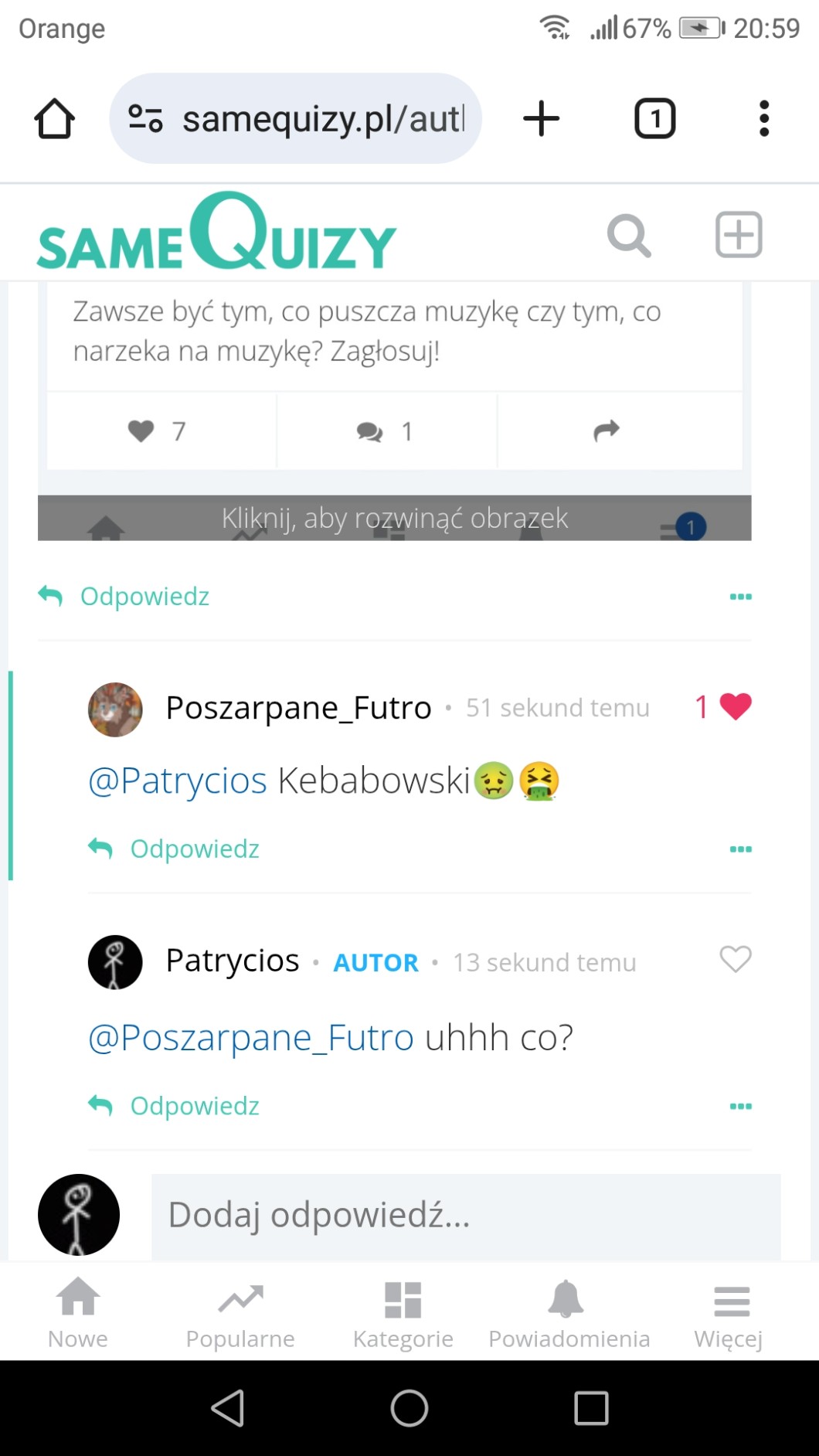Like Patrycios's comment with the heart
This screenshot has width=819, height=1456.
click(x=735, y=959)
